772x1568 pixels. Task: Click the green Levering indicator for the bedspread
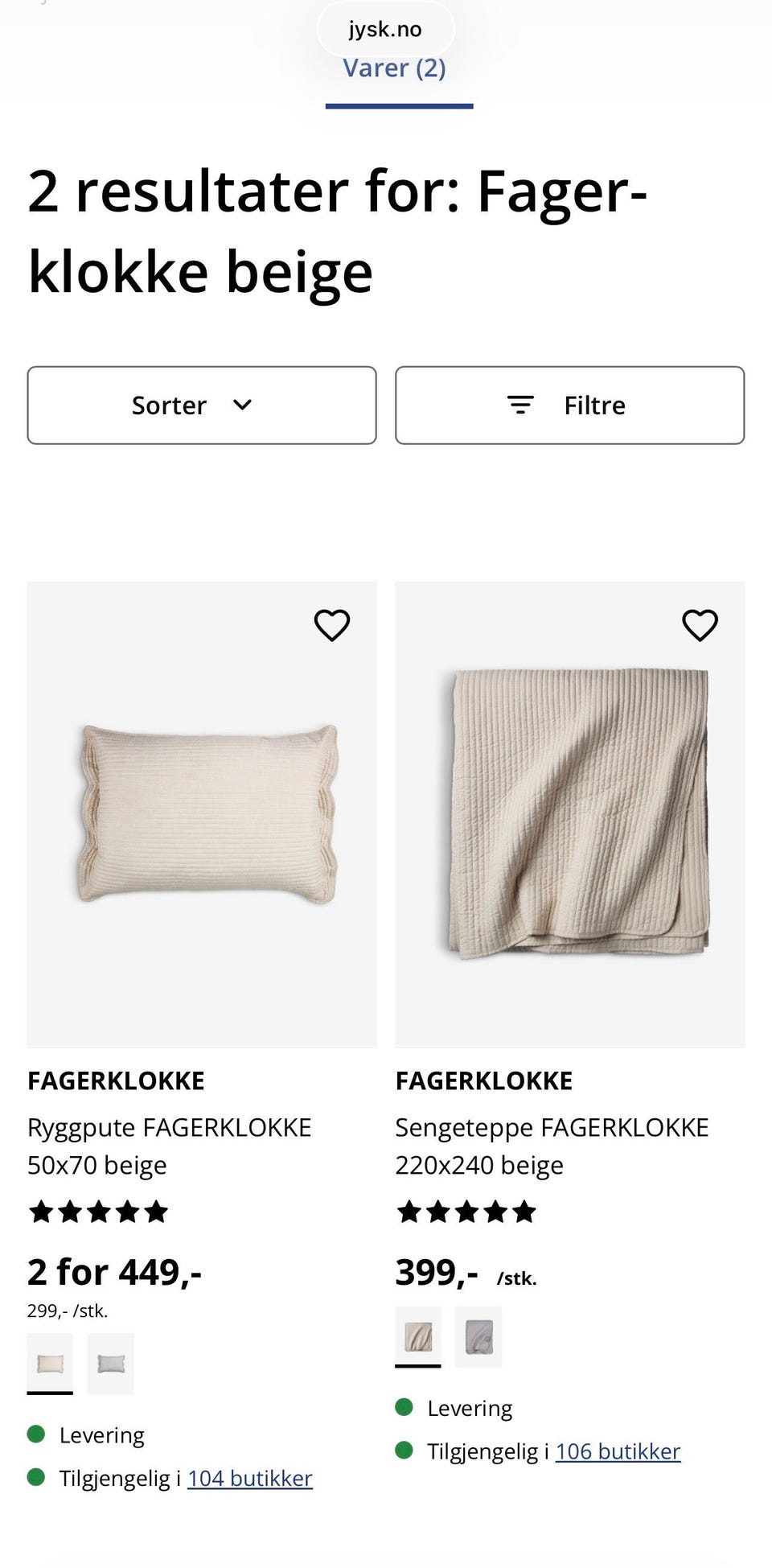[404, 1407]
